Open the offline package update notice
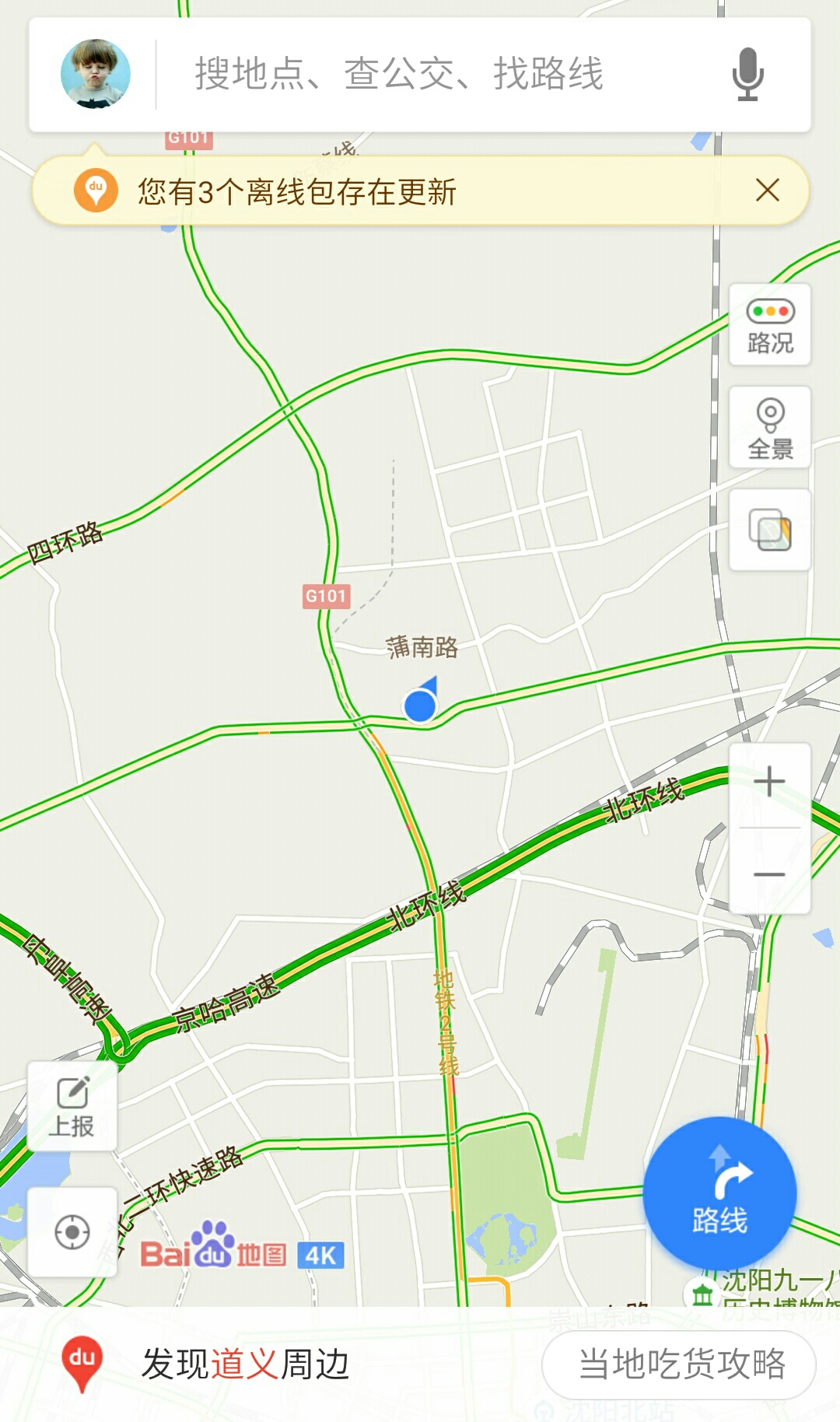The height and width of the screenshot is (1422, 840). [296, 191]
